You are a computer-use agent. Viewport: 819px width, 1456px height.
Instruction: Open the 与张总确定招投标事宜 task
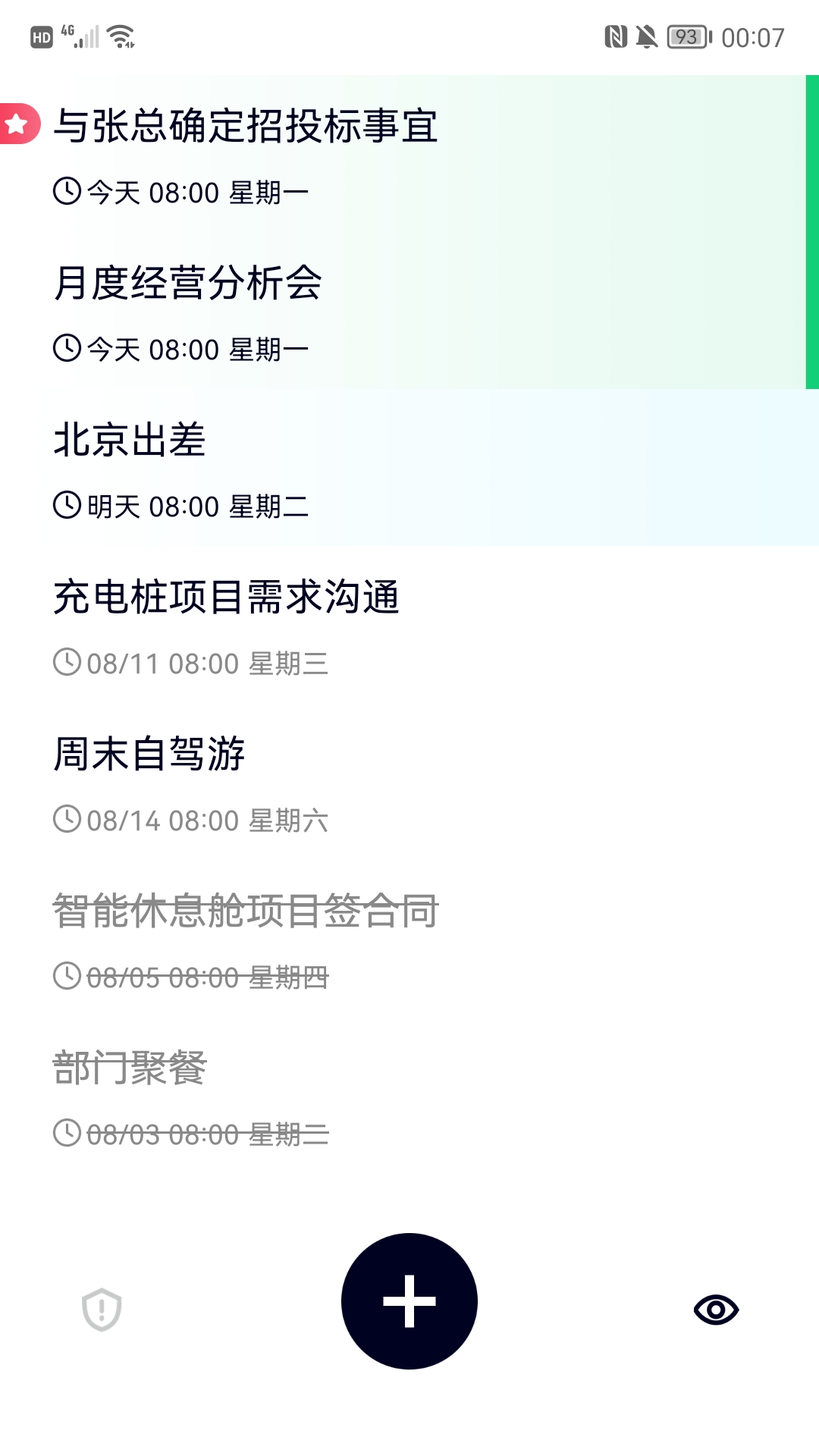point(246,126)
